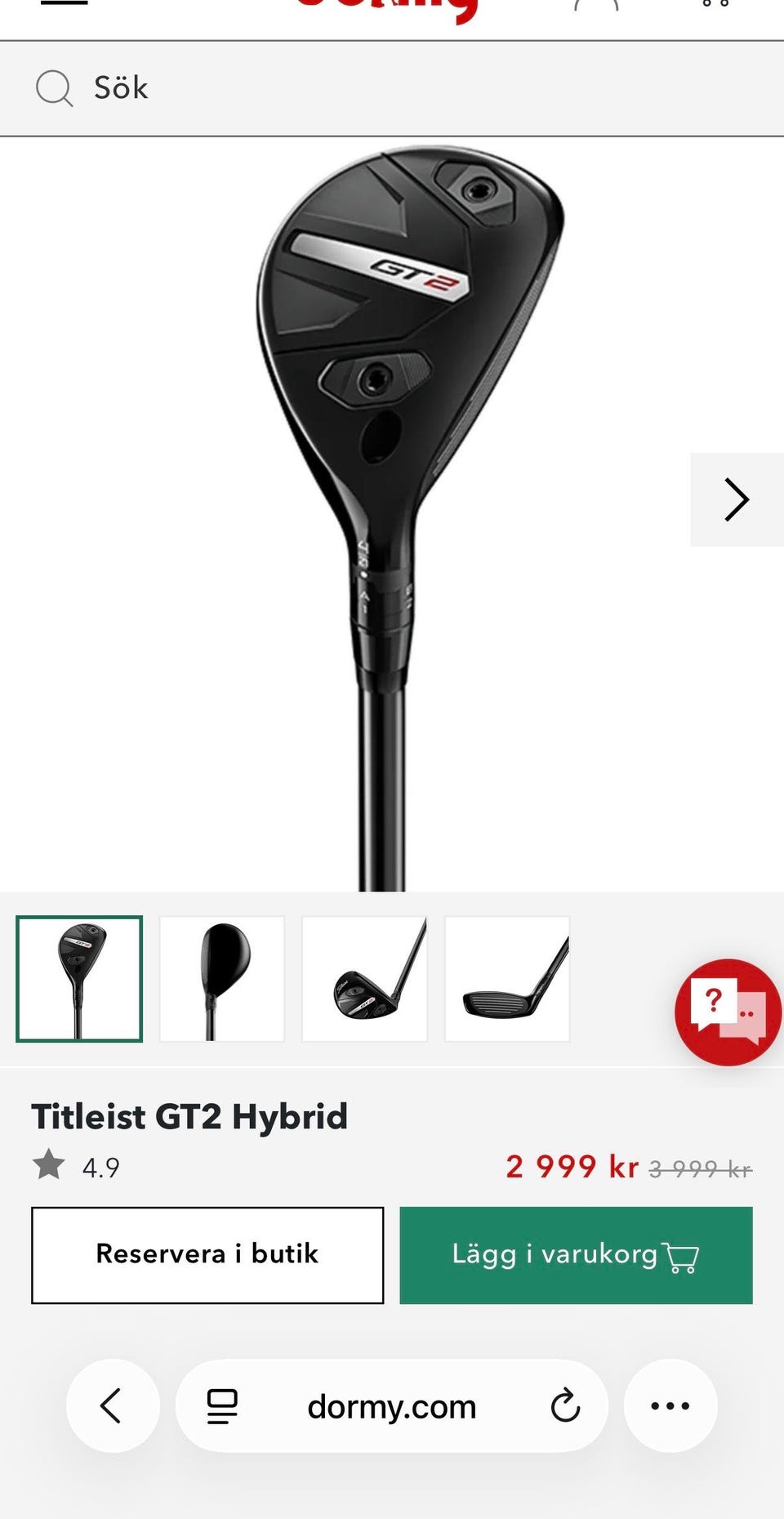784x1519 pixels.
Task: Open dormy.com address bar
Action: point(392,1406)
